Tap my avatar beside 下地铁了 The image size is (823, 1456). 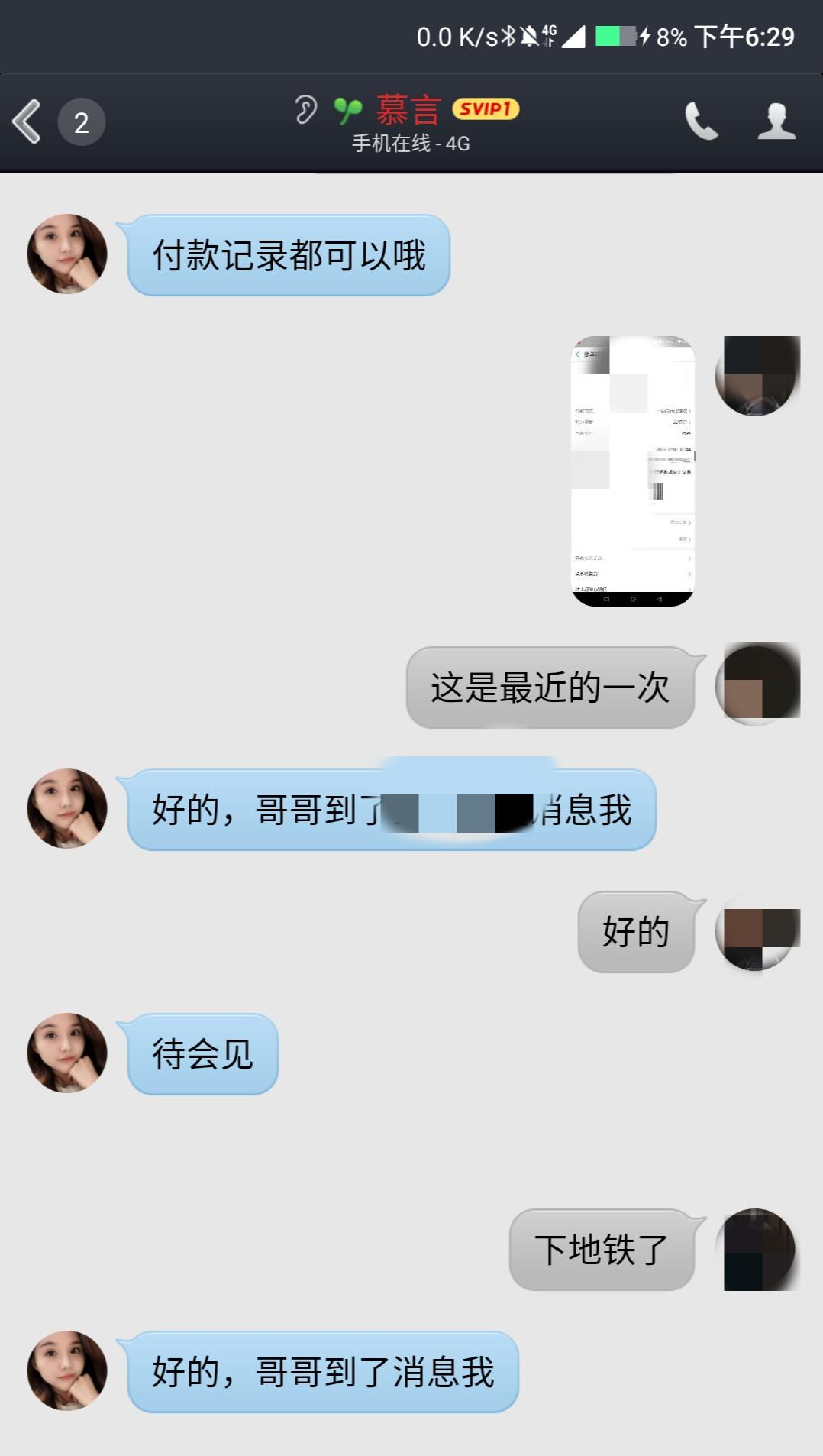click(757, 1250)
